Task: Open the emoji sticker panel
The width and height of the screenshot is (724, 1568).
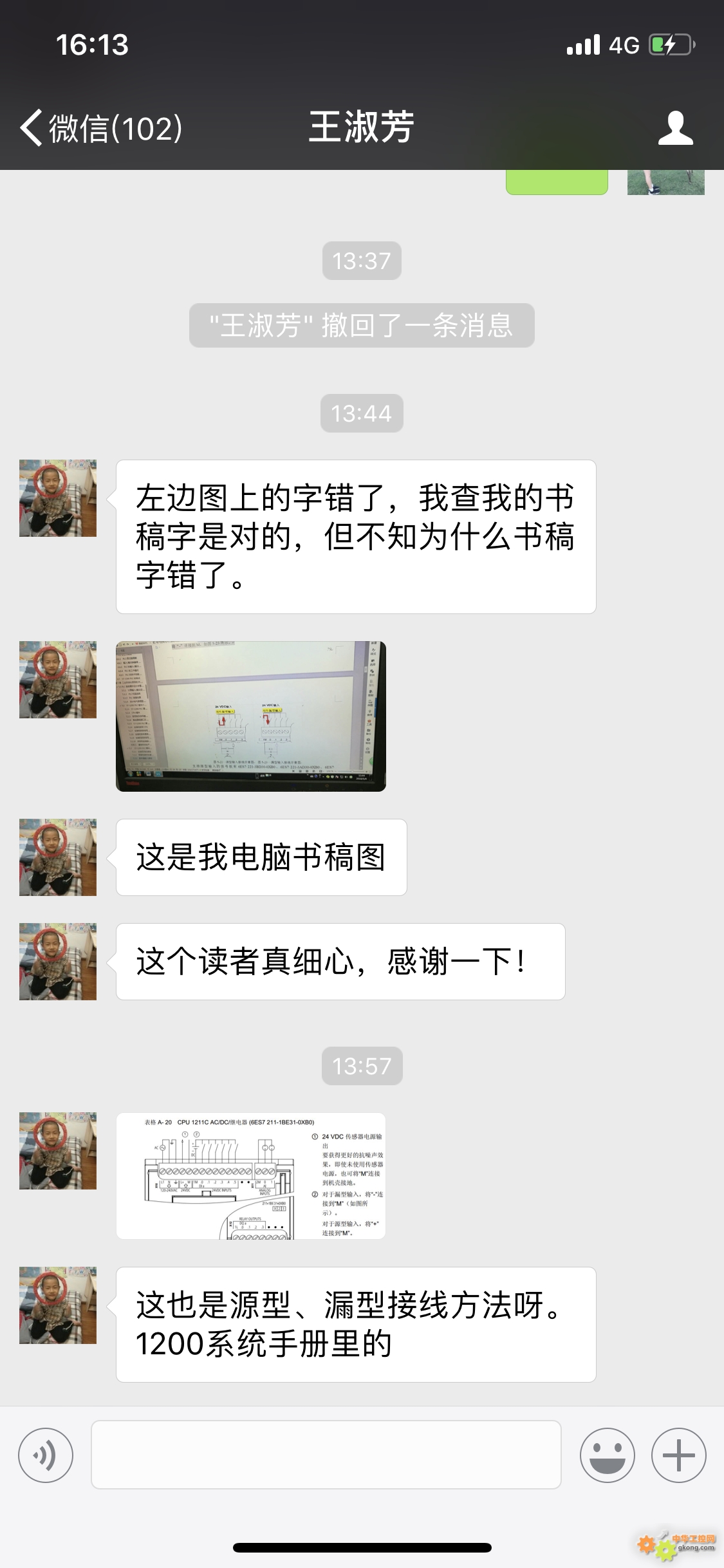Action: pos(607,1455)
